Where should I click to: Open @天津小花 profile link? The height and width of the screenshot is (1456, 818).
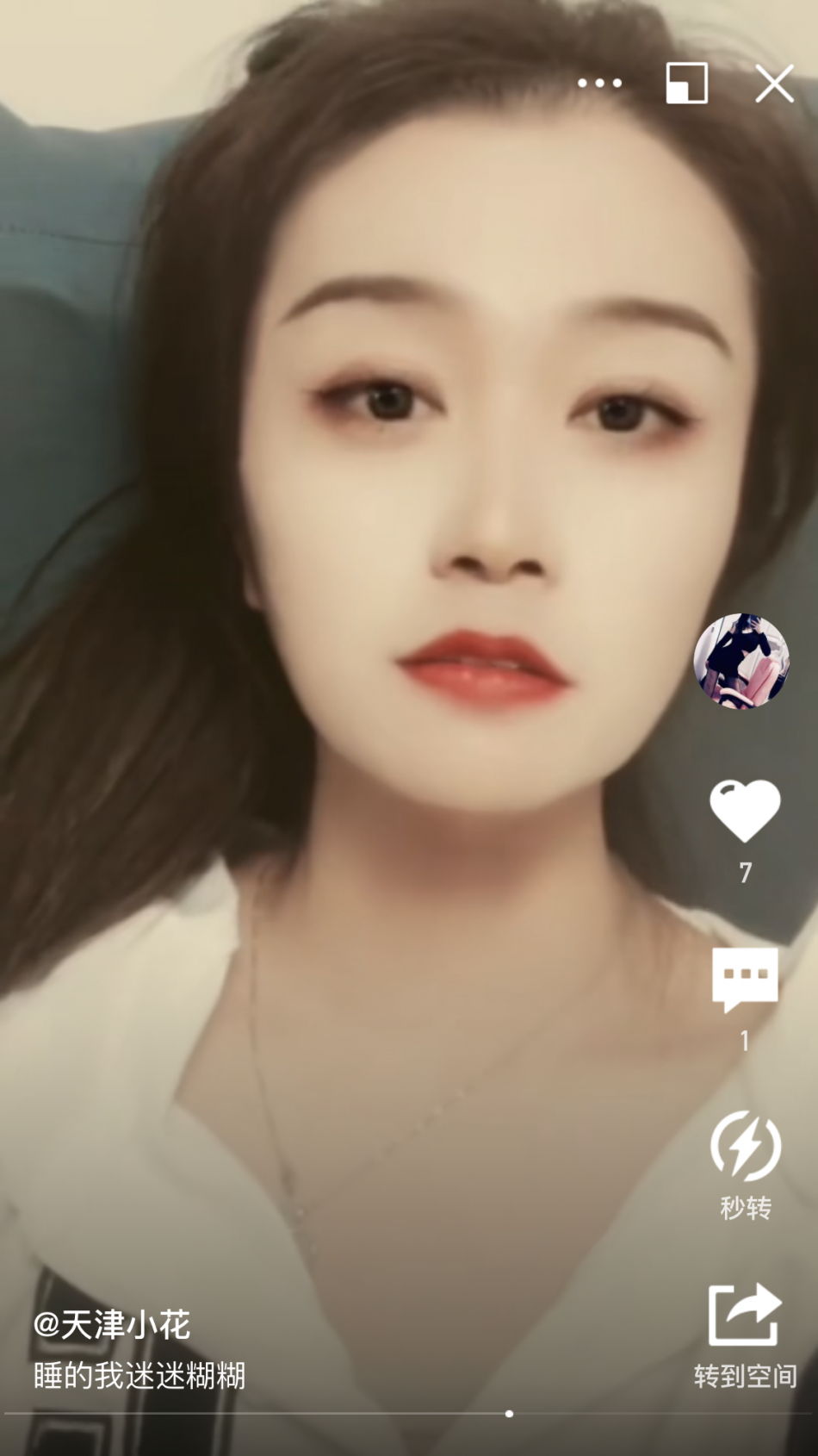[x=112, y=1324]
